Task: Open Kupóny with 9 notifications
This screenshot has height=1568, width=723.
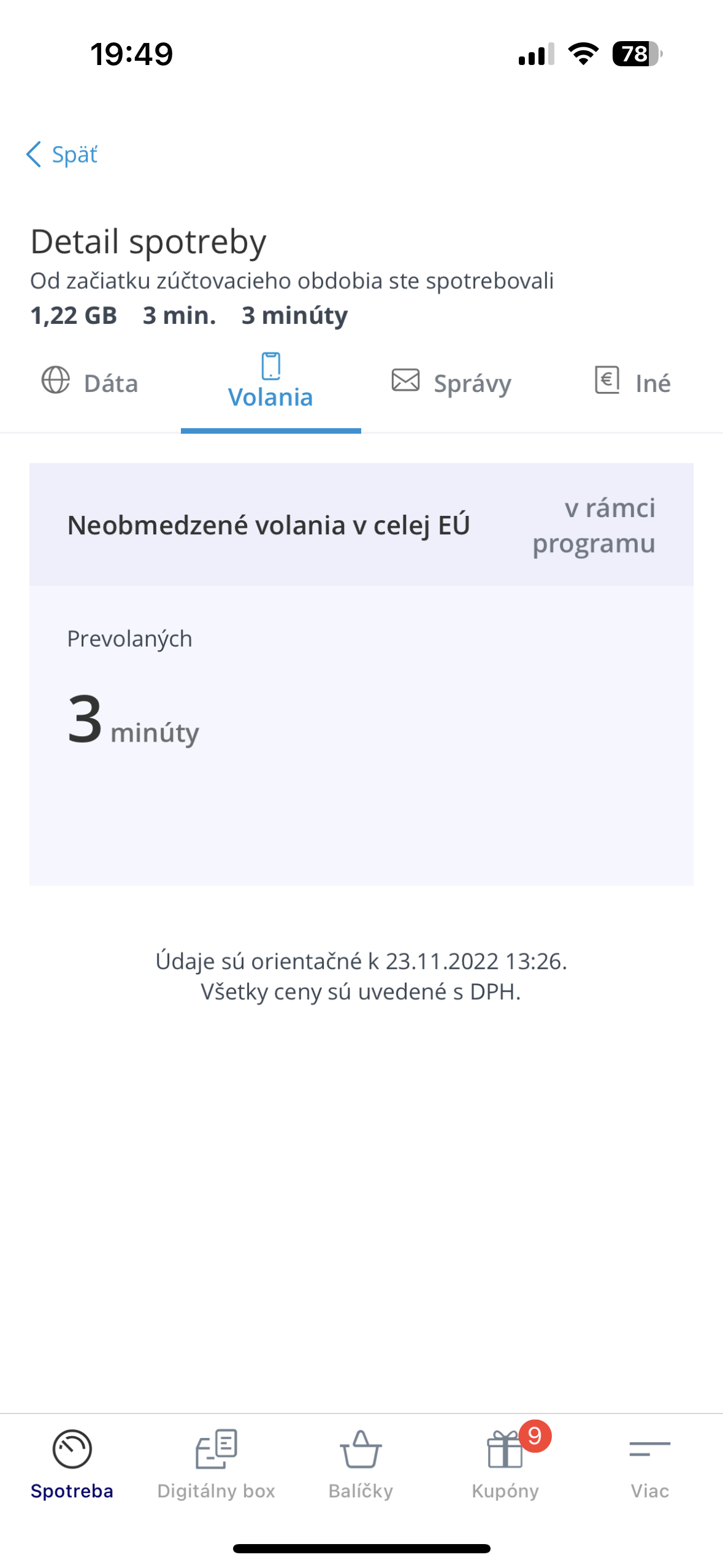Action: (506, 1464)
